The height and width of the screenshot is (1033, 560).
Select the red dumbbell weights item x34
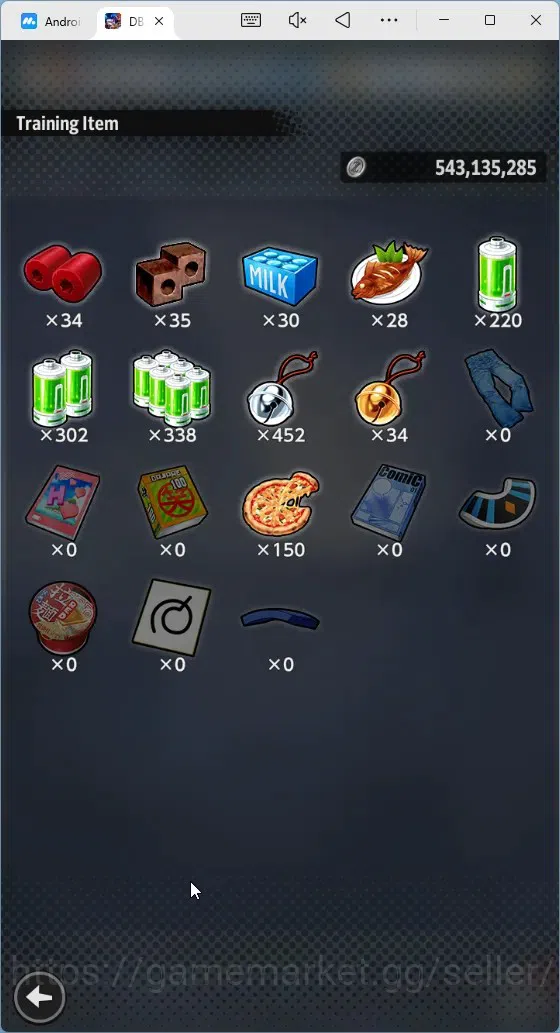pyautogui.click(x=63, y=273)
